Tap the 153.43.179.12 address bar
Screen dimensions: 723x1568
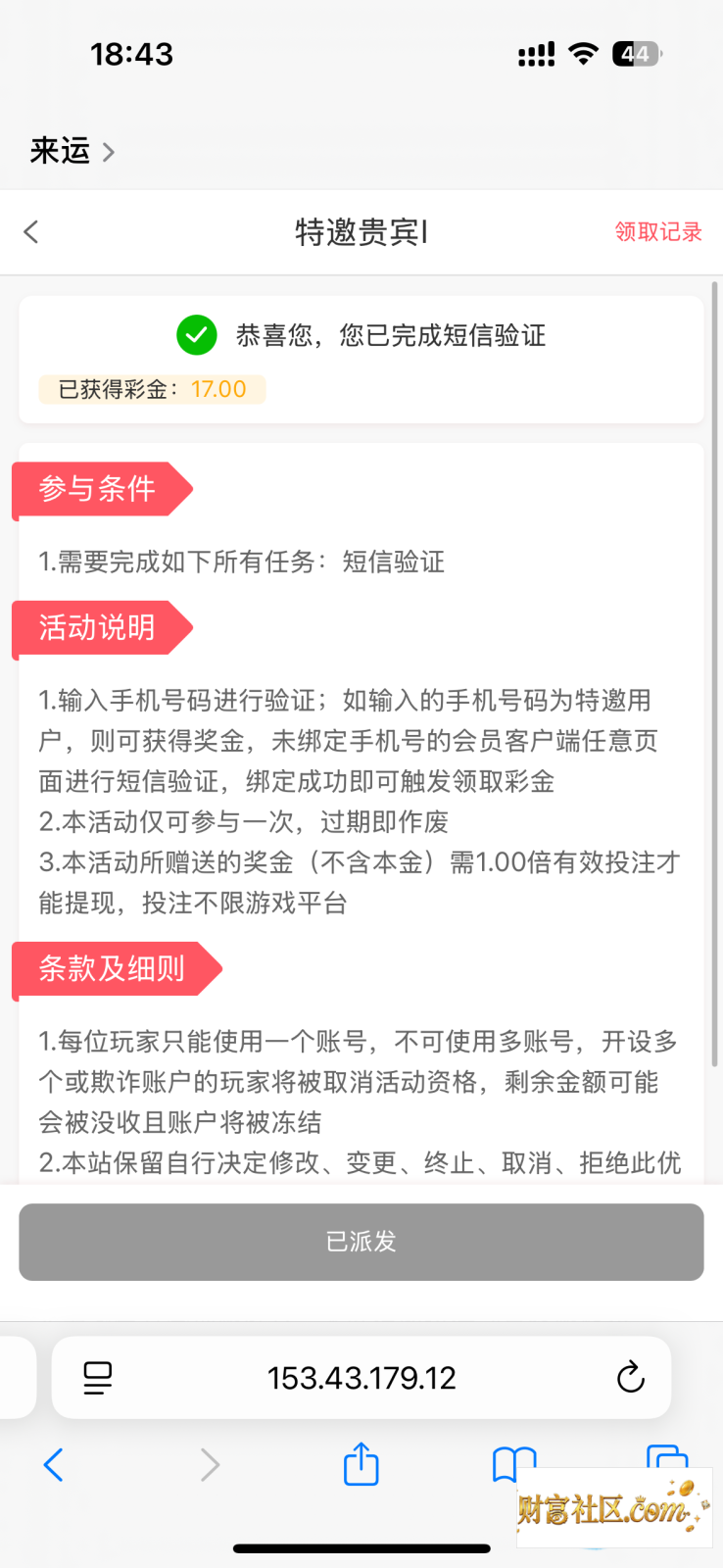(x=361, y=1378)
